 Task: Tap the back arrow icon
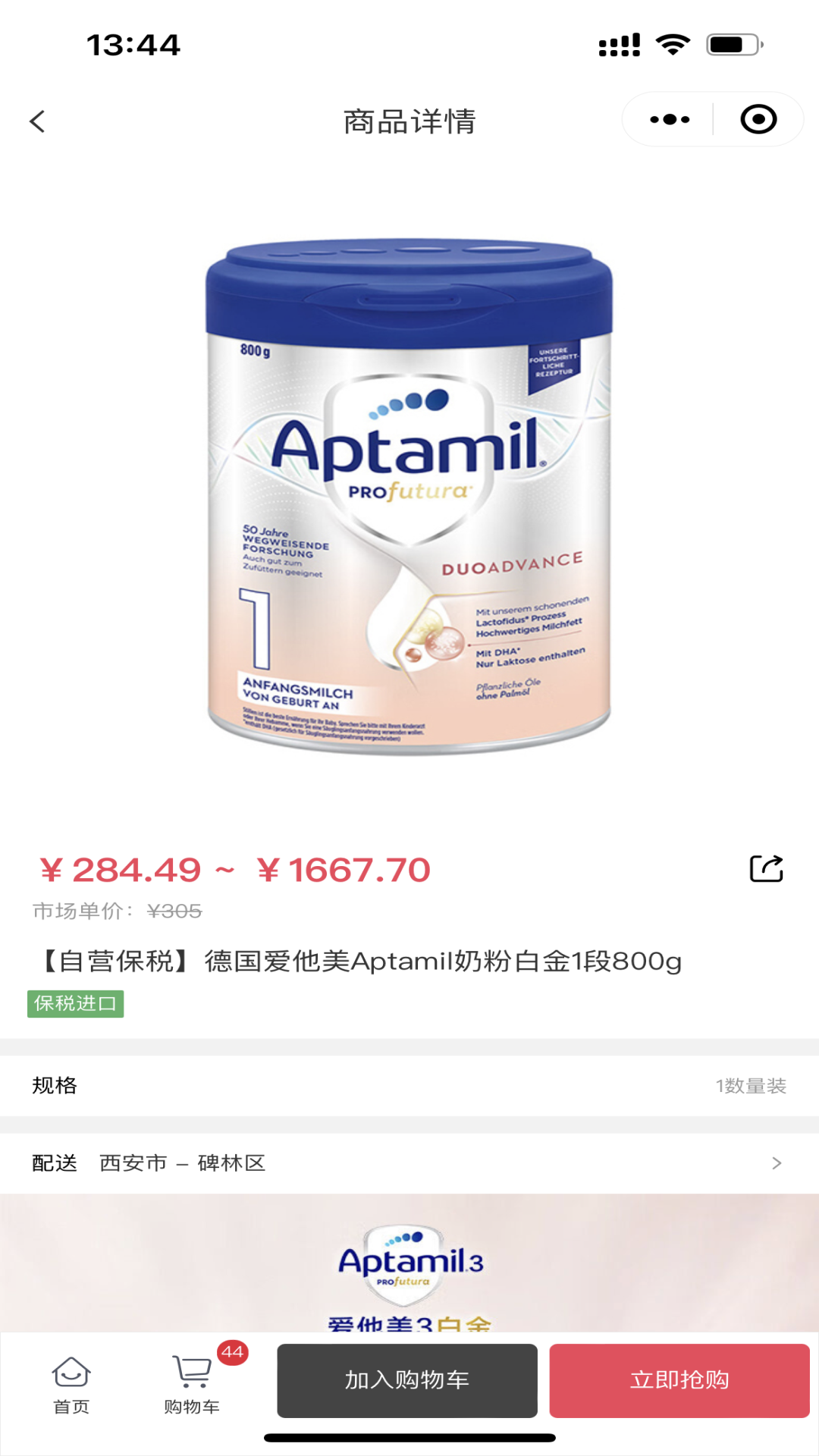point(36,121)
